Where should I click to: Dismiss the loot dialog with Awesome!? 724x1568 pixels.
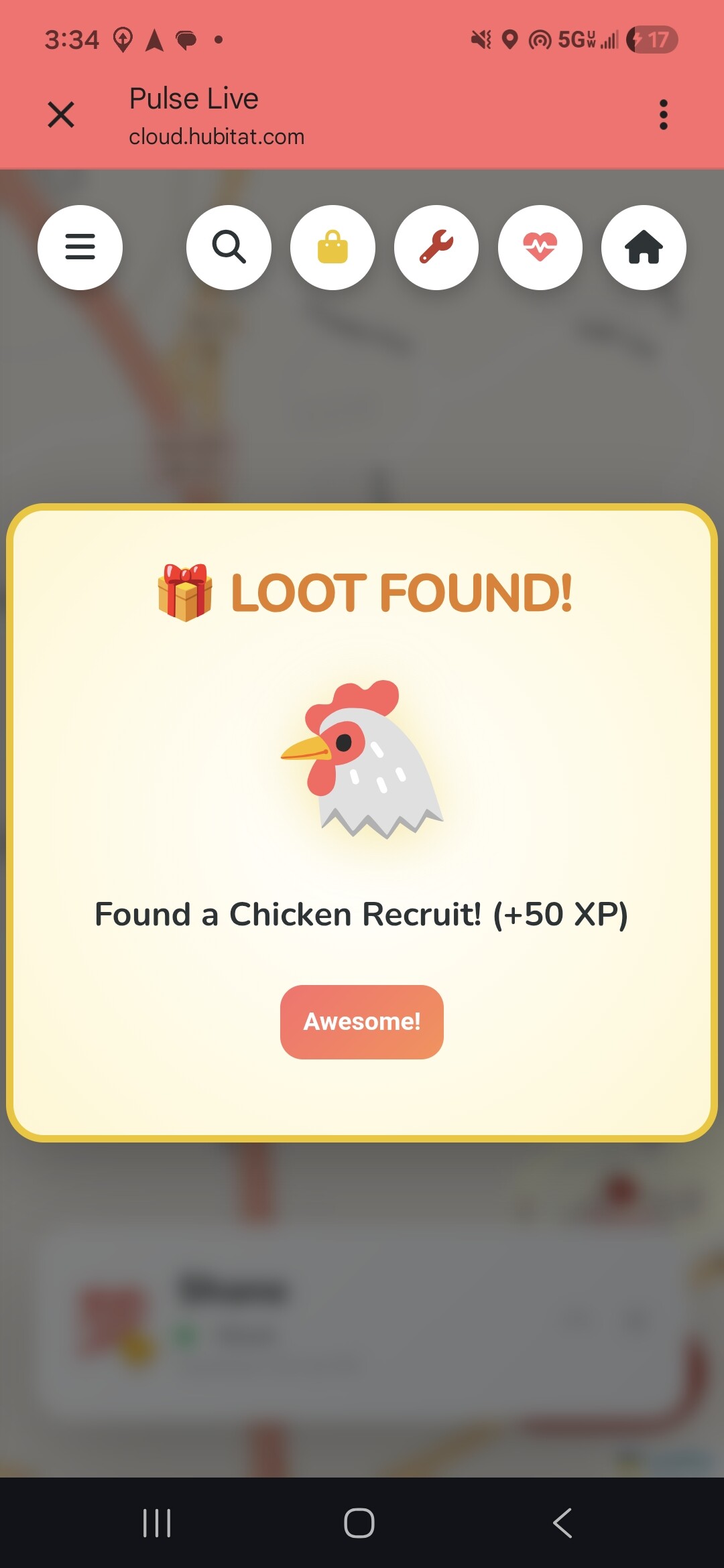(361, 1021)
